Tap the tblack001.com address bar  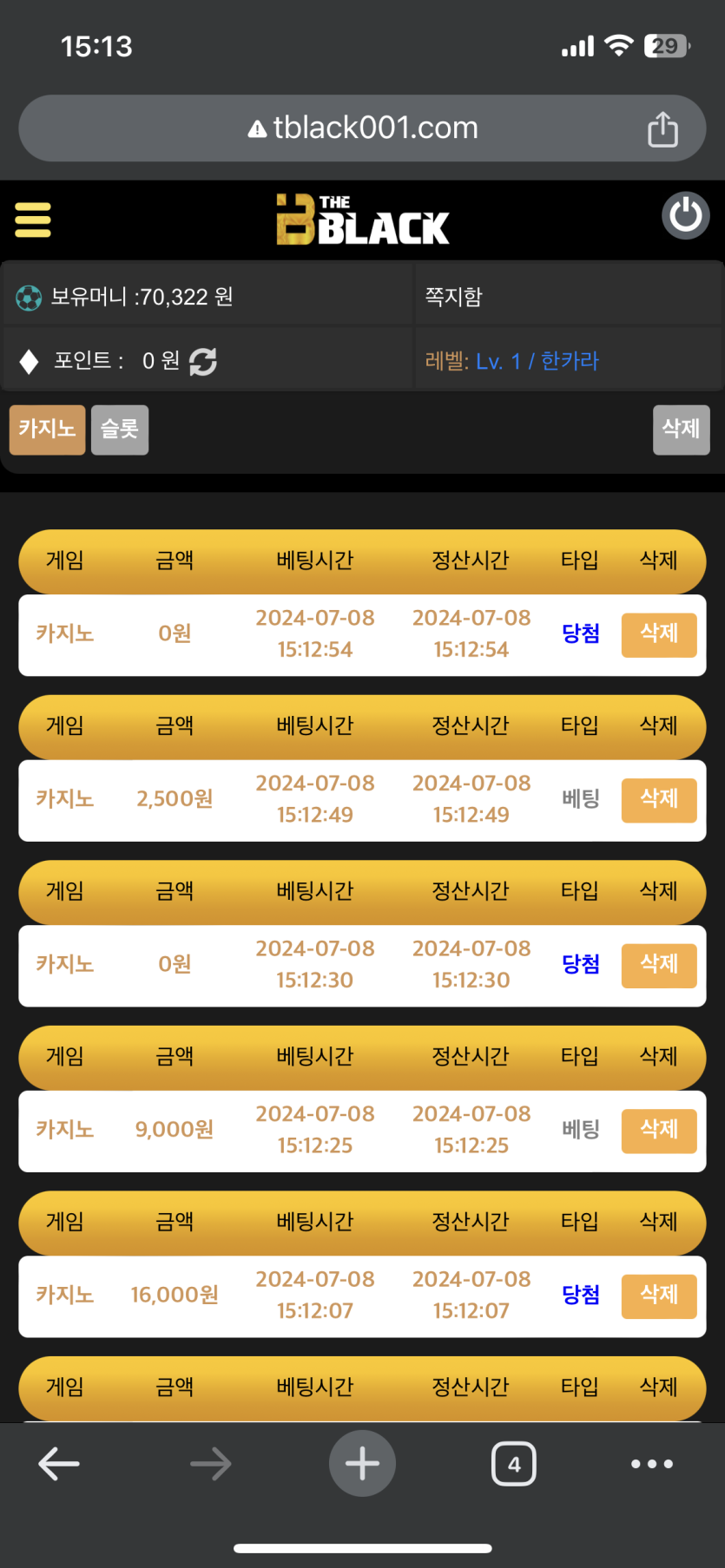point(363,128)
